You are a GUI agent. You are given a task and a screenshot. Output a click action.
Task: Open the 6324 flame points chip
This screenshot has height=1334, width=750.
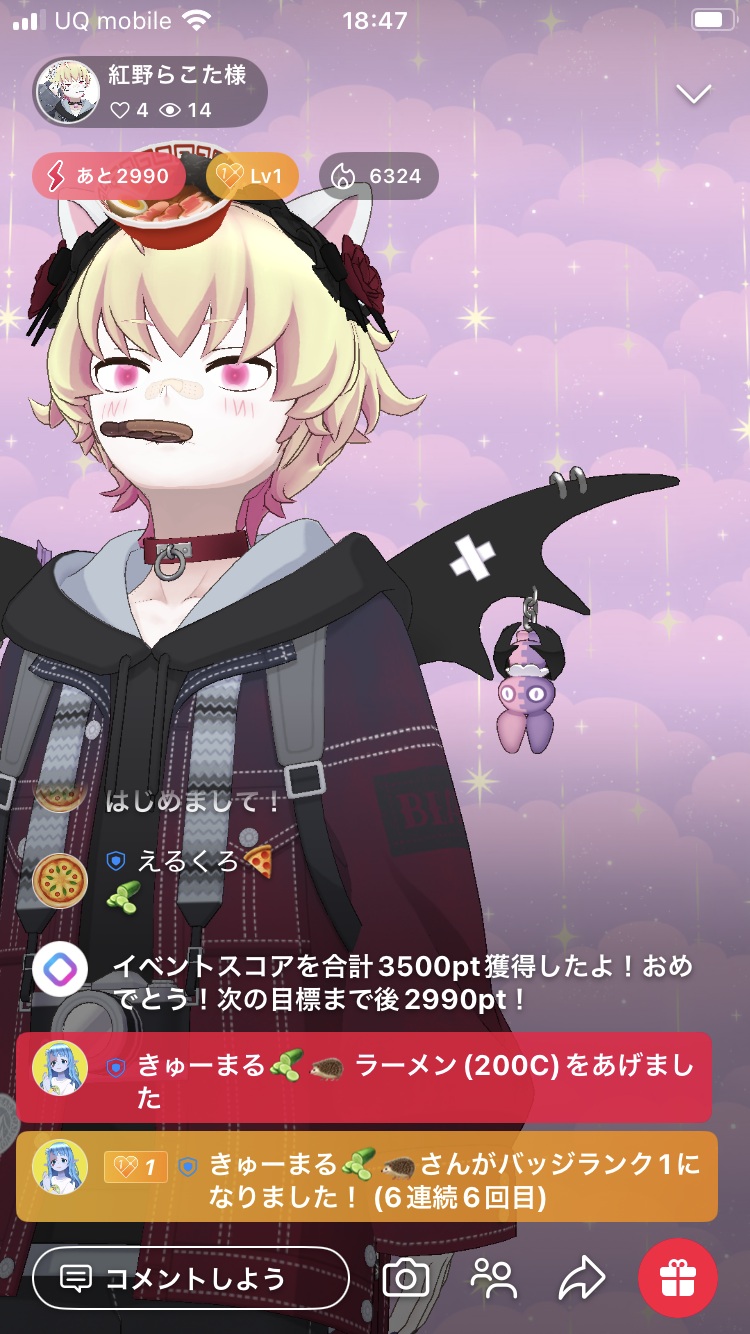click(x=379, y=177)
